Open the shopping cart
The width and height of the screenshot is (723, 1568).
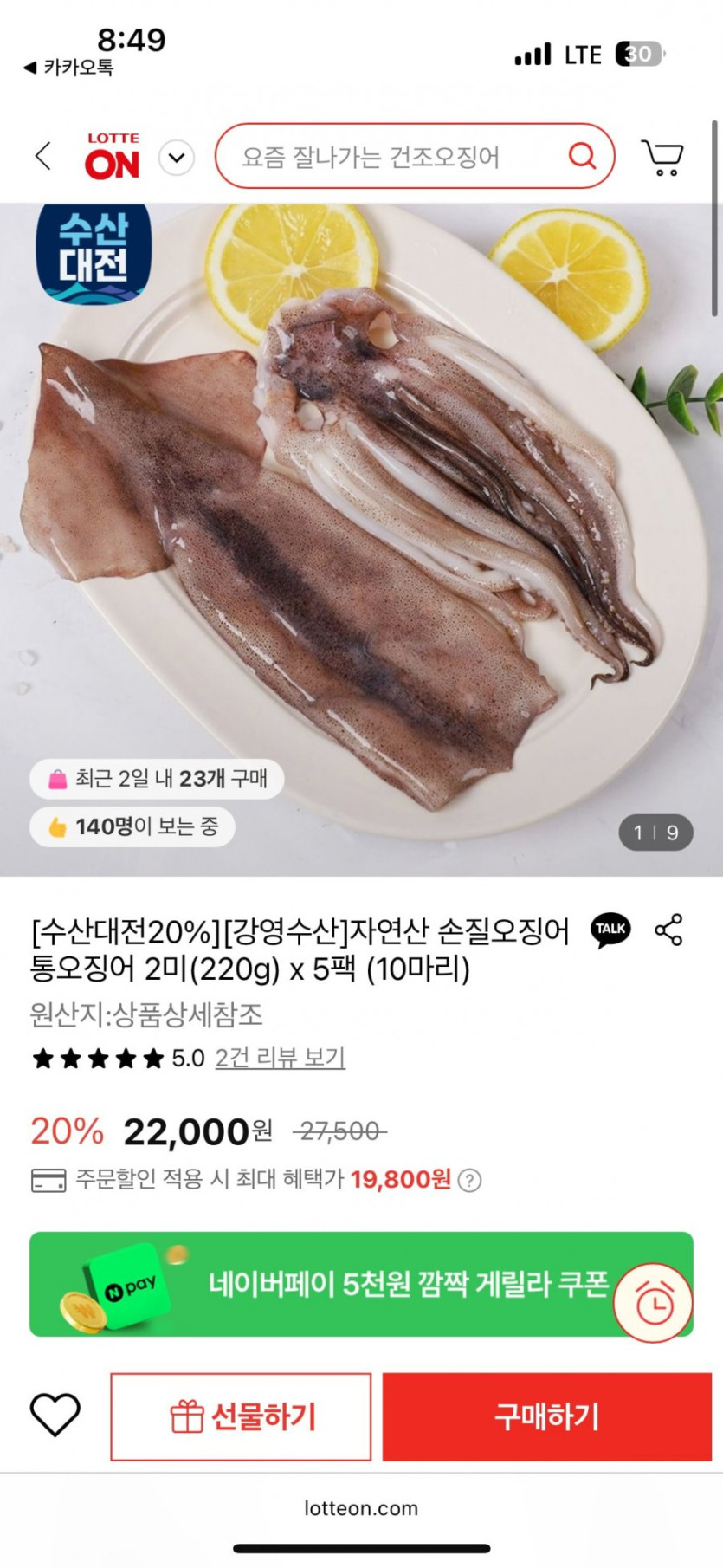point(663,158)
